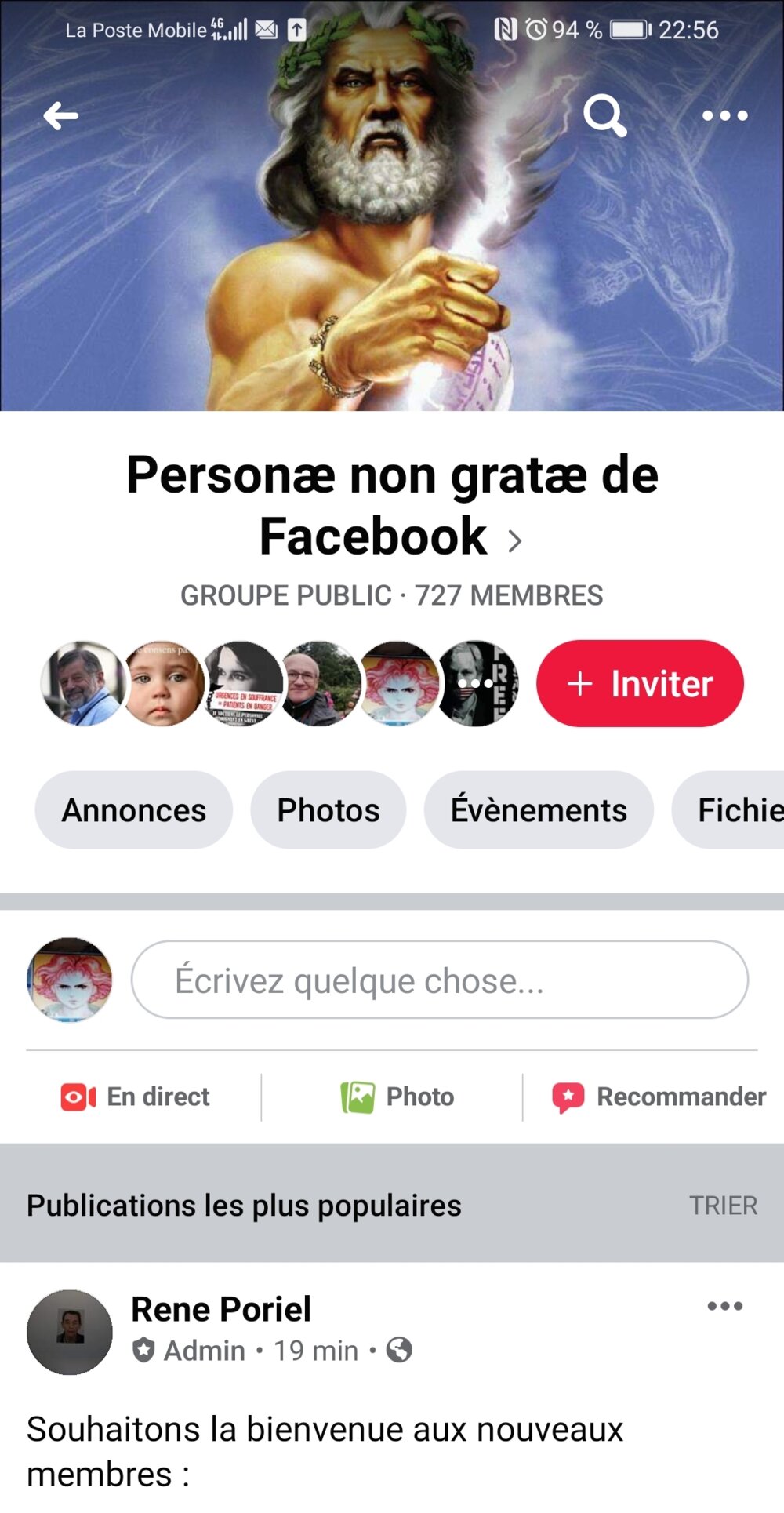Open options menu on Rene Poriel's post

pyautogui.click(x=724, y=1306)
